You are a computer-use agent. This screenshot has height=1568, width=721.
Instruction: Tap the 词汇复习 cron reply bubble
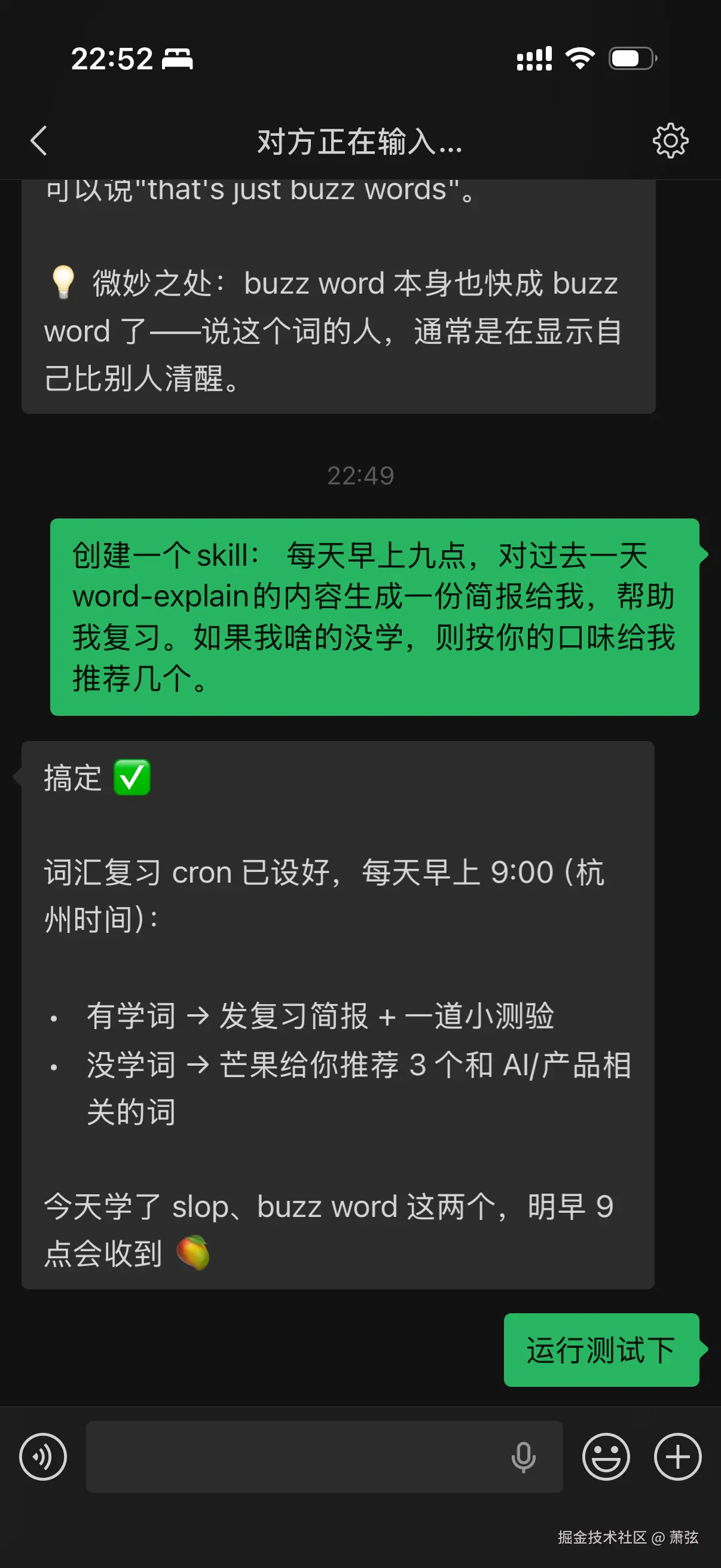click(x=338, y=1017)
